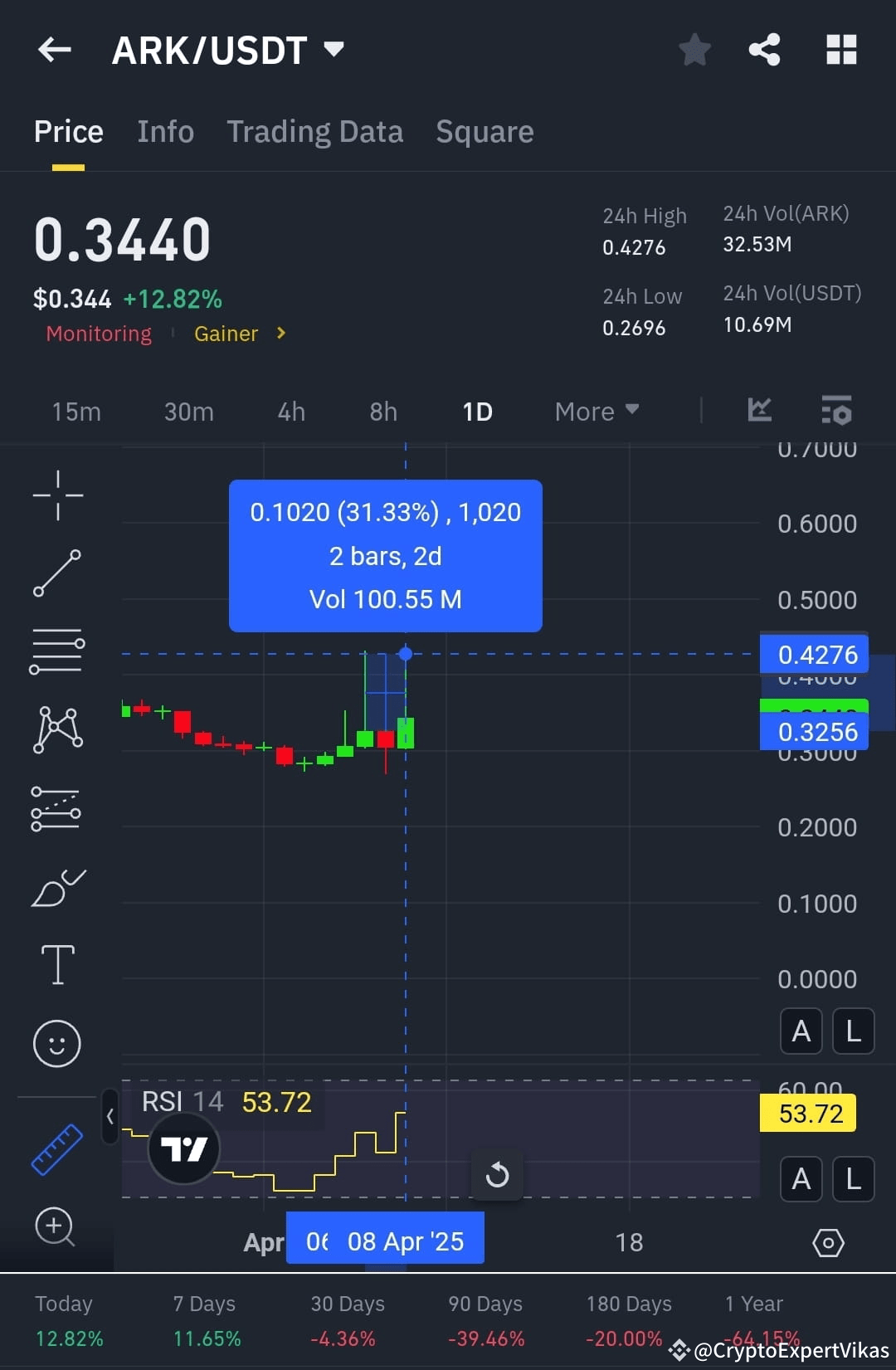The height and width of the screenshot is (1370, 896).
Task: Switch price scale to logarithmic with L toggle
Action: [x=853, y=1031]
